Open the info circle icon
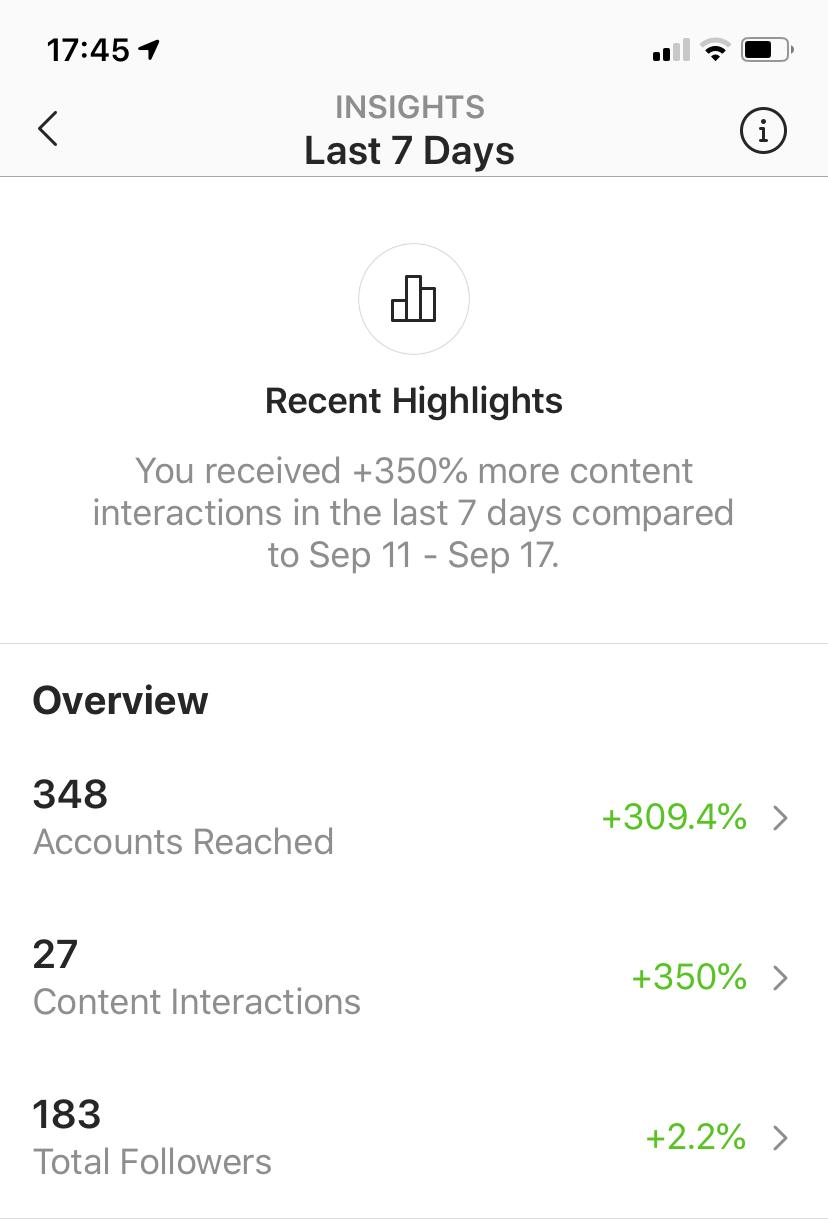The width and height of the screenshot is (828, 1230). (x=762, y=130)
